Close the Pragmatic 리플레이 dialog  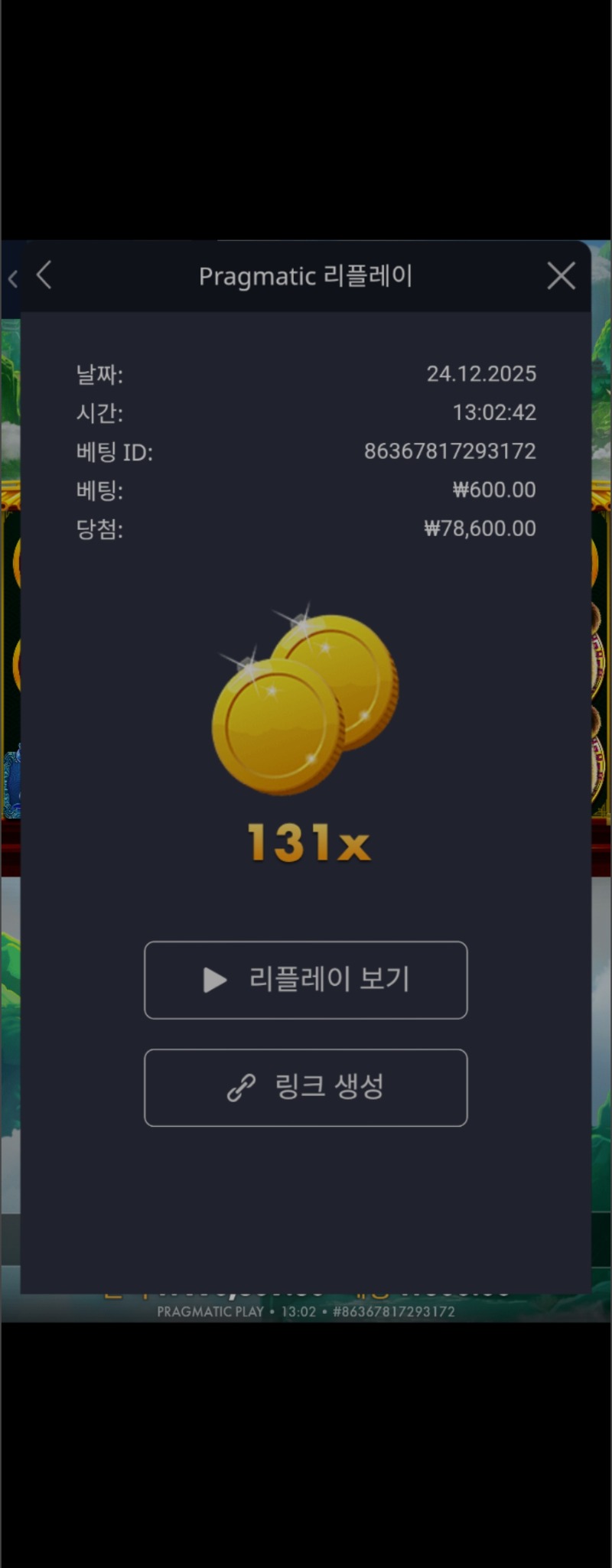pos(561,275)
